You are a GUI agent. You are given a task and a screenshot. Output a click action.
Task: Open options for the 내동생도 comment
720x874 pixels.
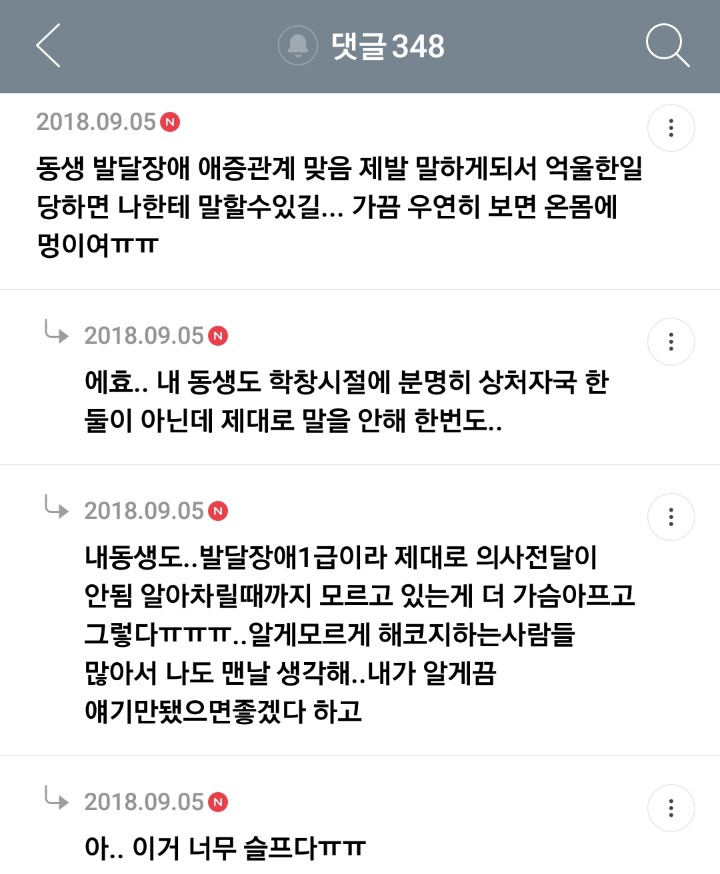[670, 517]
